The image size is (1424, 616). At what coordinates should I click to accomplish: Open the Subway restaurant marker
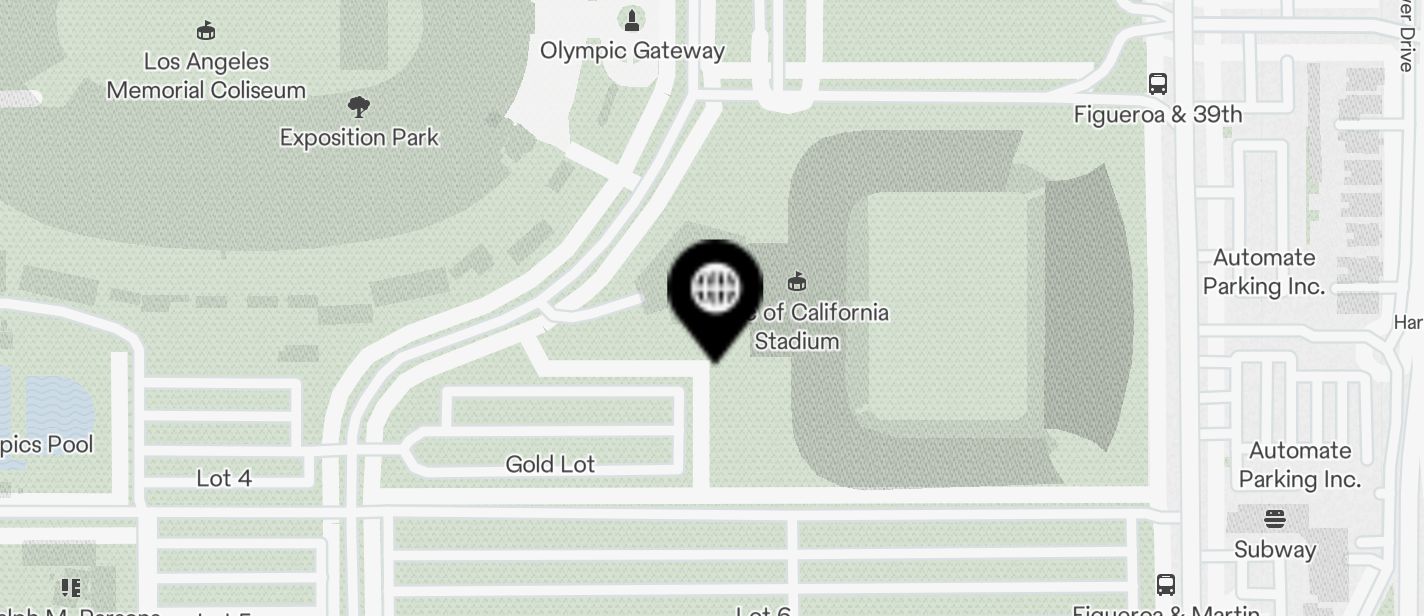[x=1274, y=519]
